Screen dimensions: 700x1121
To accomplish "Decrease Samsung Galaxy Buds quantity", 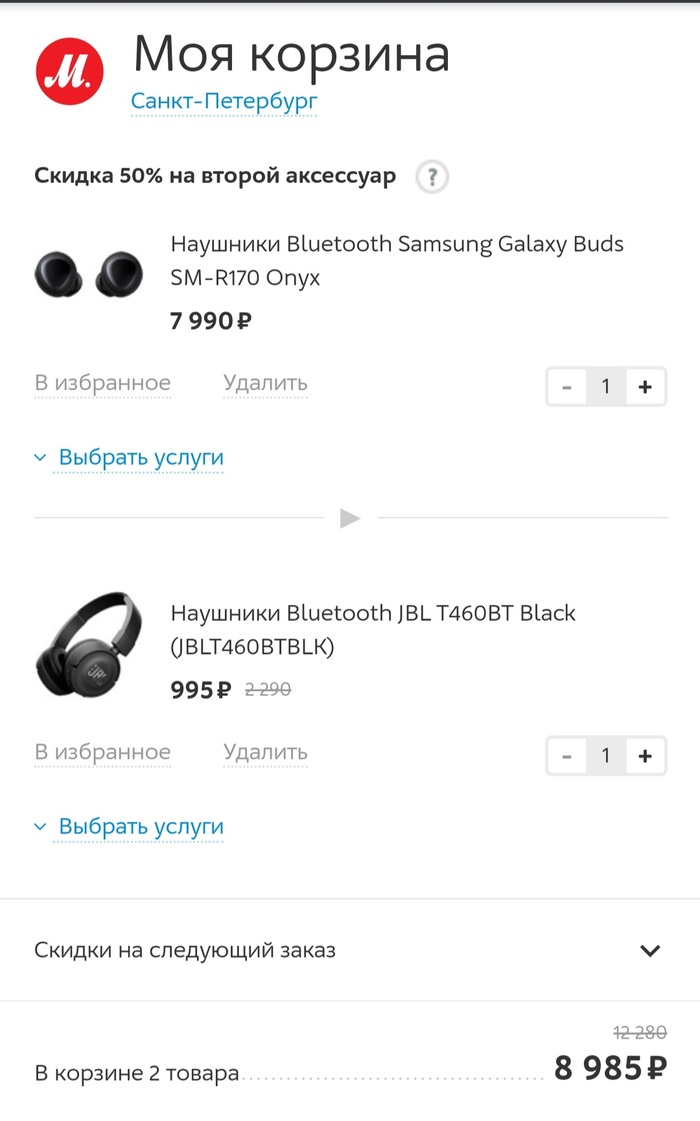I will coord(567,387).
